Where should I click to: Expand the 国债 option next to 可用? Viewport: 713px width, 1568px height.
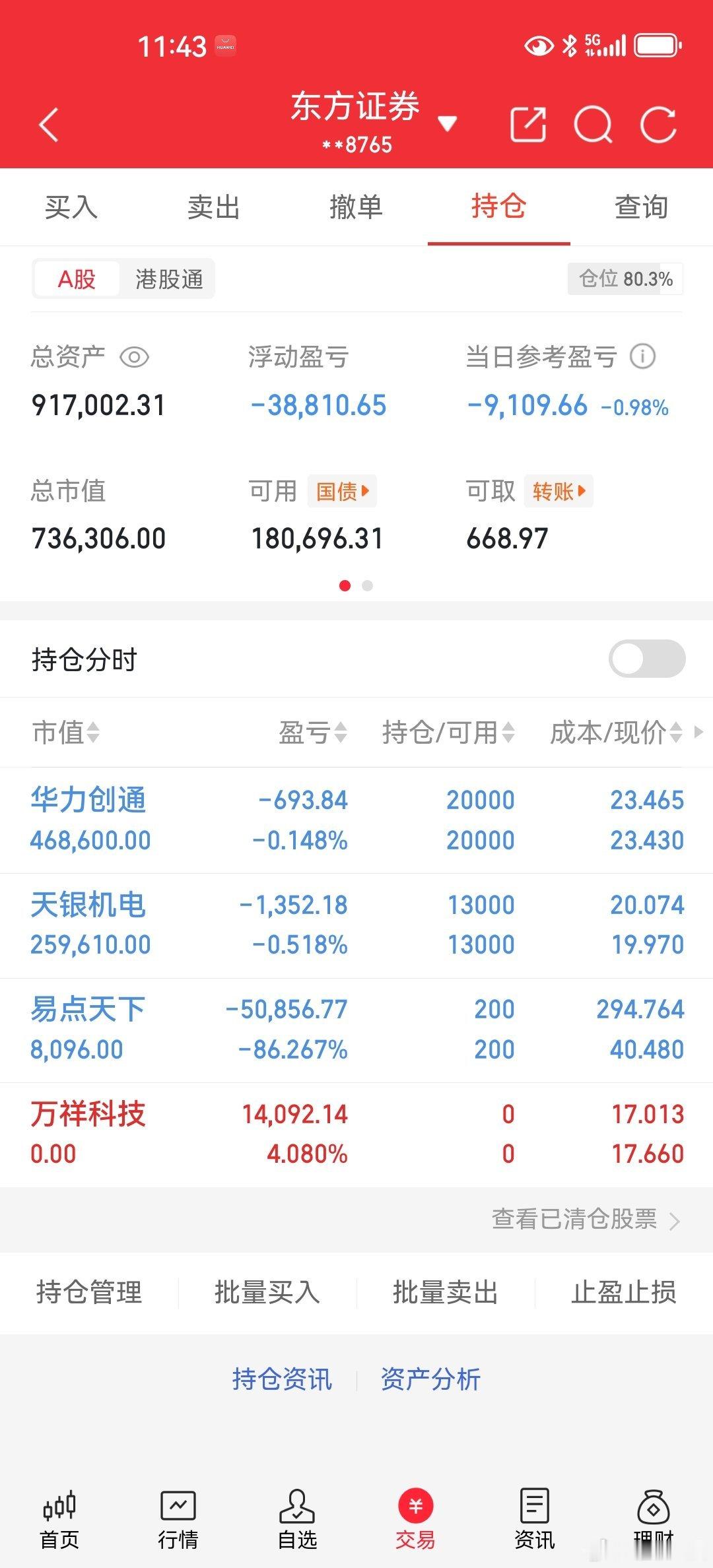point(343,491)
